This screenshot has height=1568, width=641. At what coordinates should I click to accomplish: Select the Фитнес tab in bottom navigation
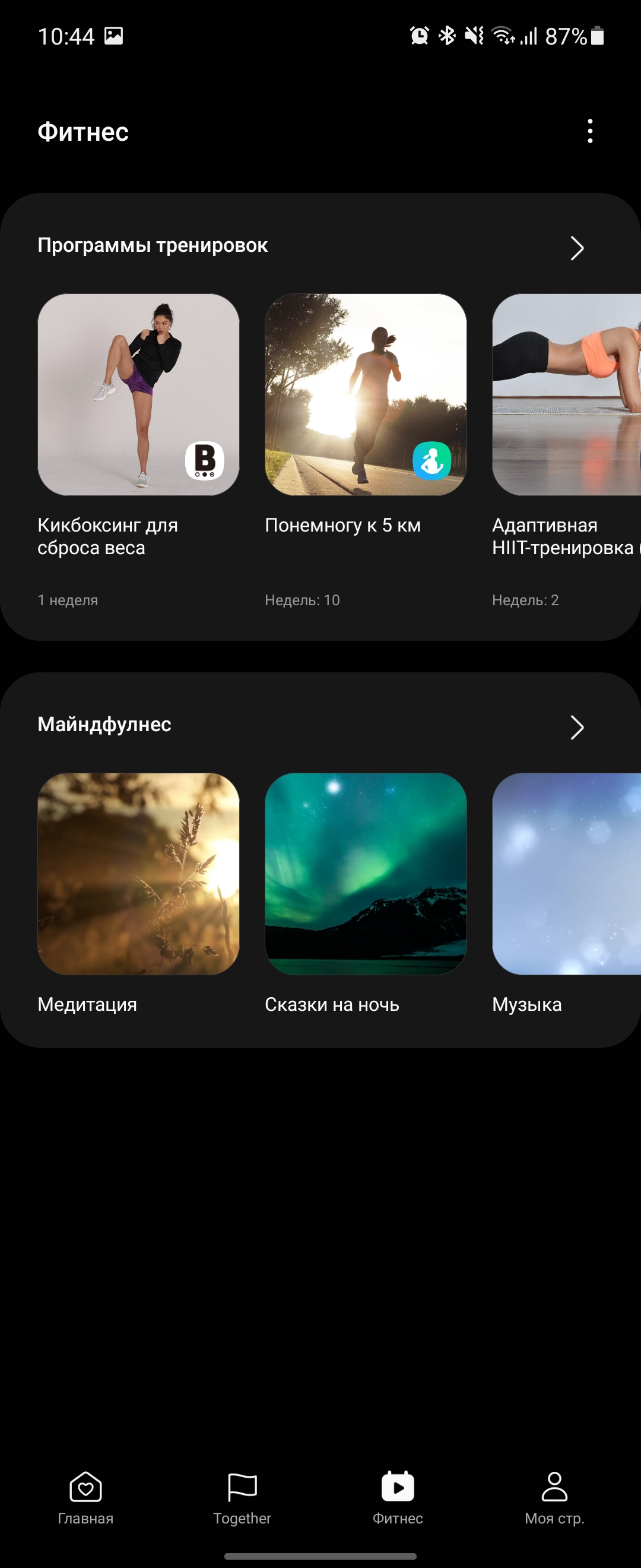pos(398,1497)
